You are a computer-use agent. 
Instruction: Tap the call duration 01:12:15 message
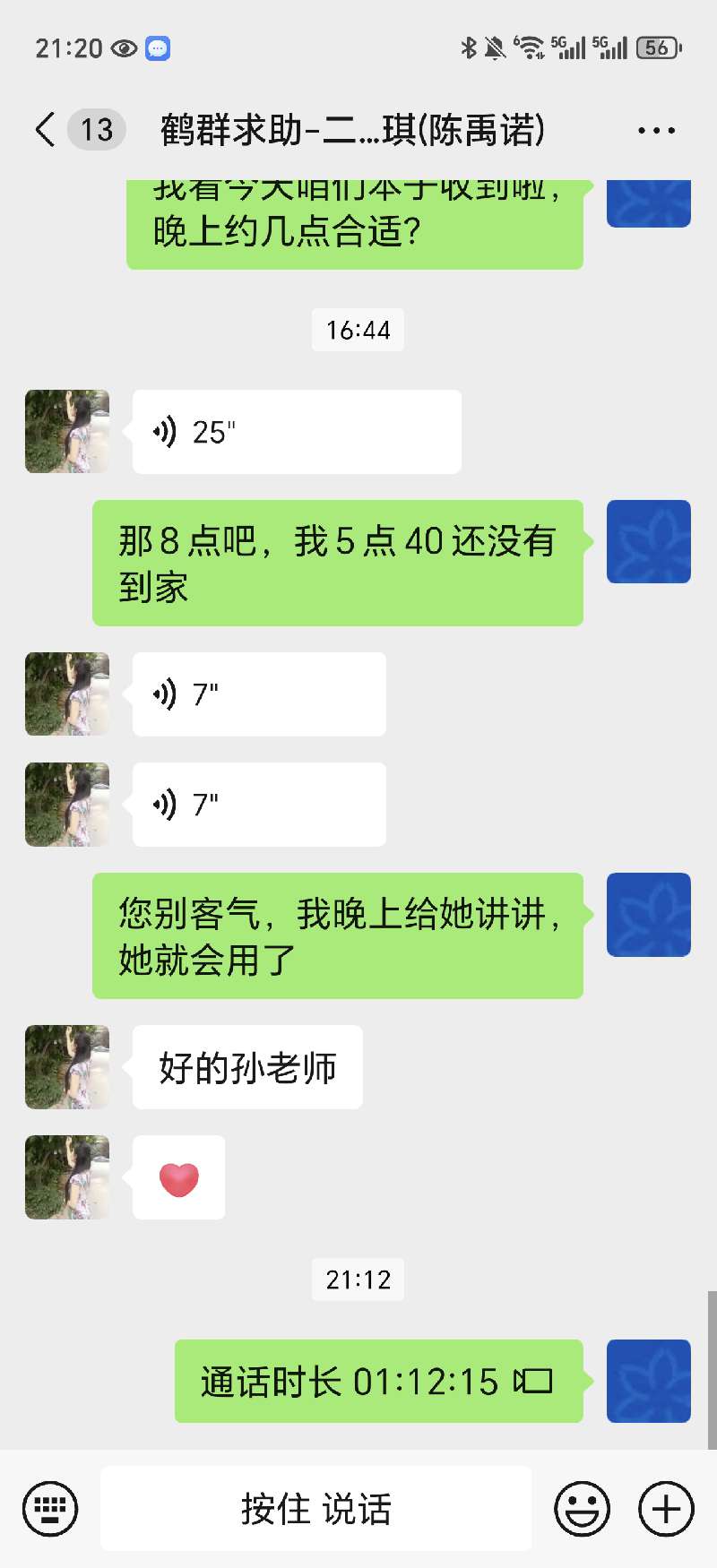coord(378,1381)
